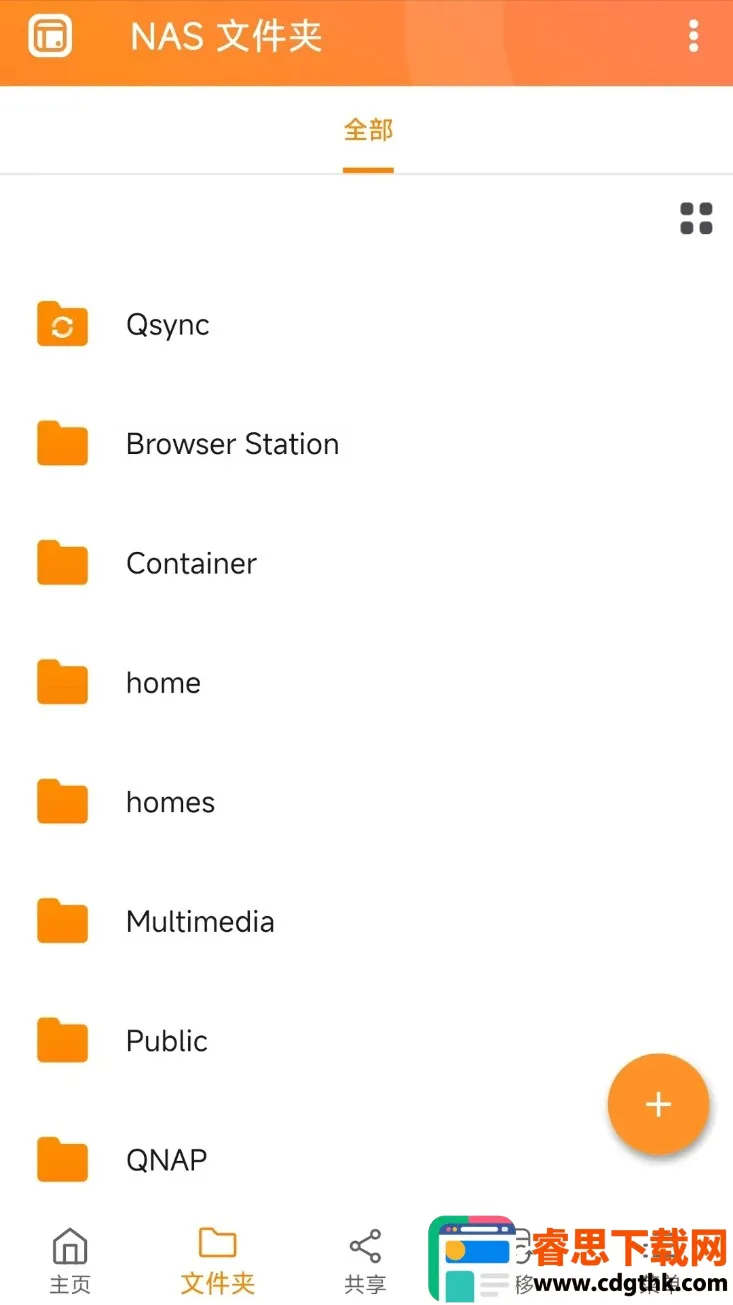Open the overflow menu in the app bar
This screenshot has width=733, height=1305.
point(693,37)
